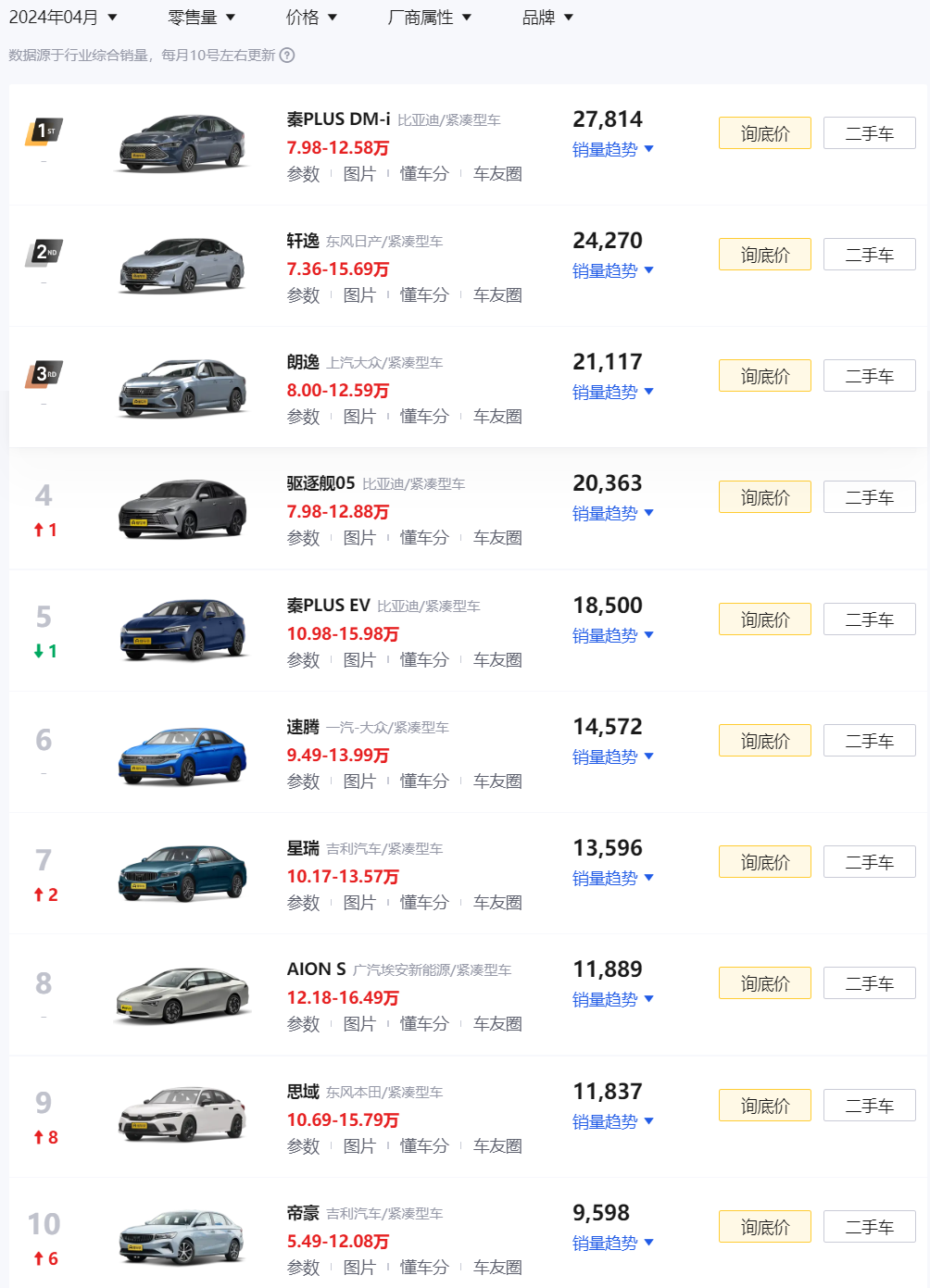Ask 询底价 for 思域
930x1288 pixels.
(764, 1106)
